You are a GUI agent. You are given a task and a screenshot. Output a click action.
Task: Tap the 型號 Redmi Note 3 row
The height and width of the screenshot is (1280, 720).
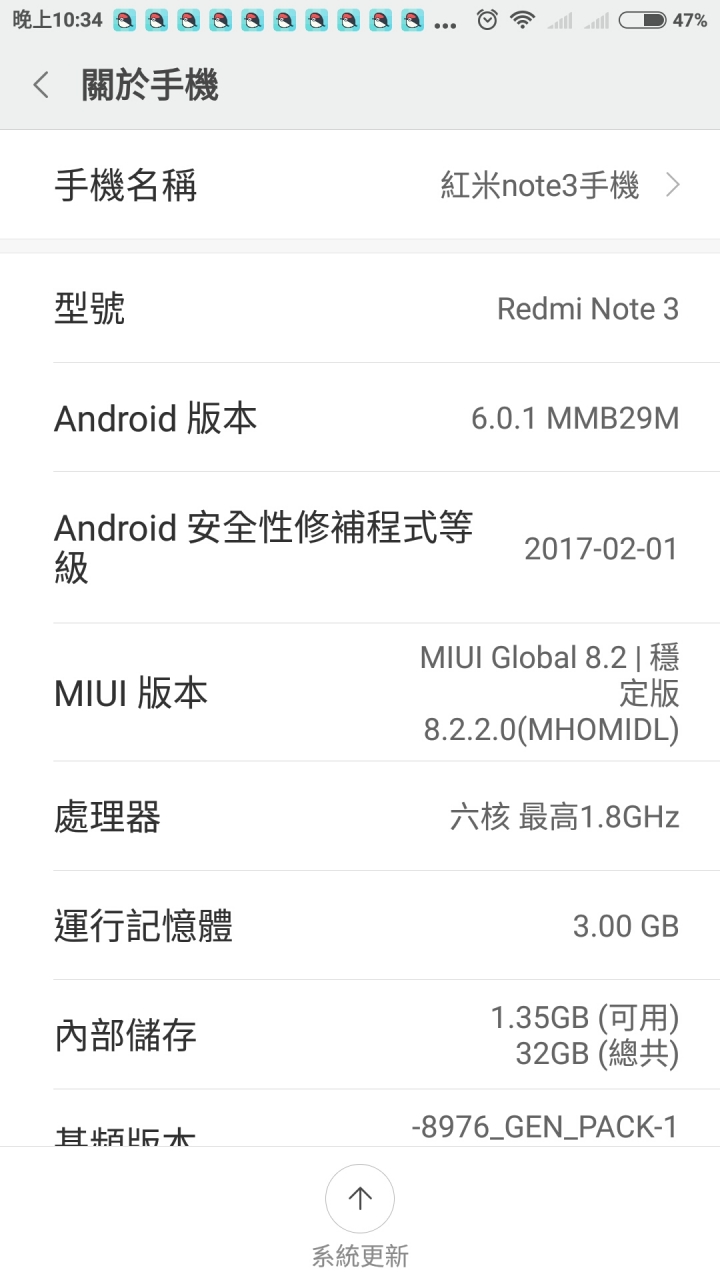pos(360,308)
